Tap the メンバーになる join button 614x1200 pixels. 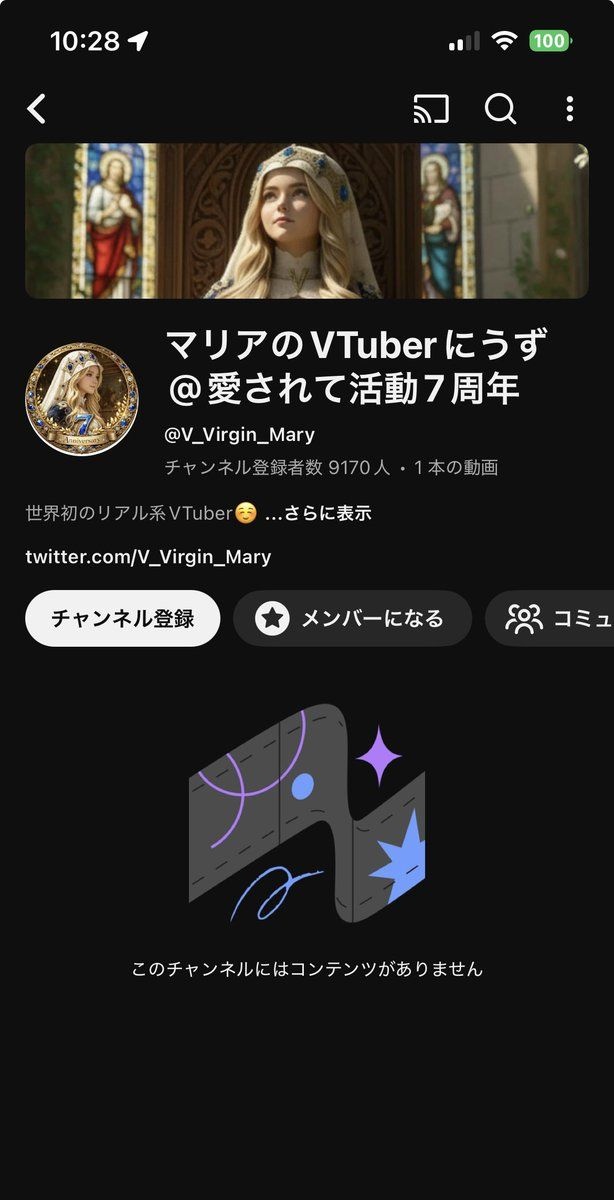pos(352,618)
